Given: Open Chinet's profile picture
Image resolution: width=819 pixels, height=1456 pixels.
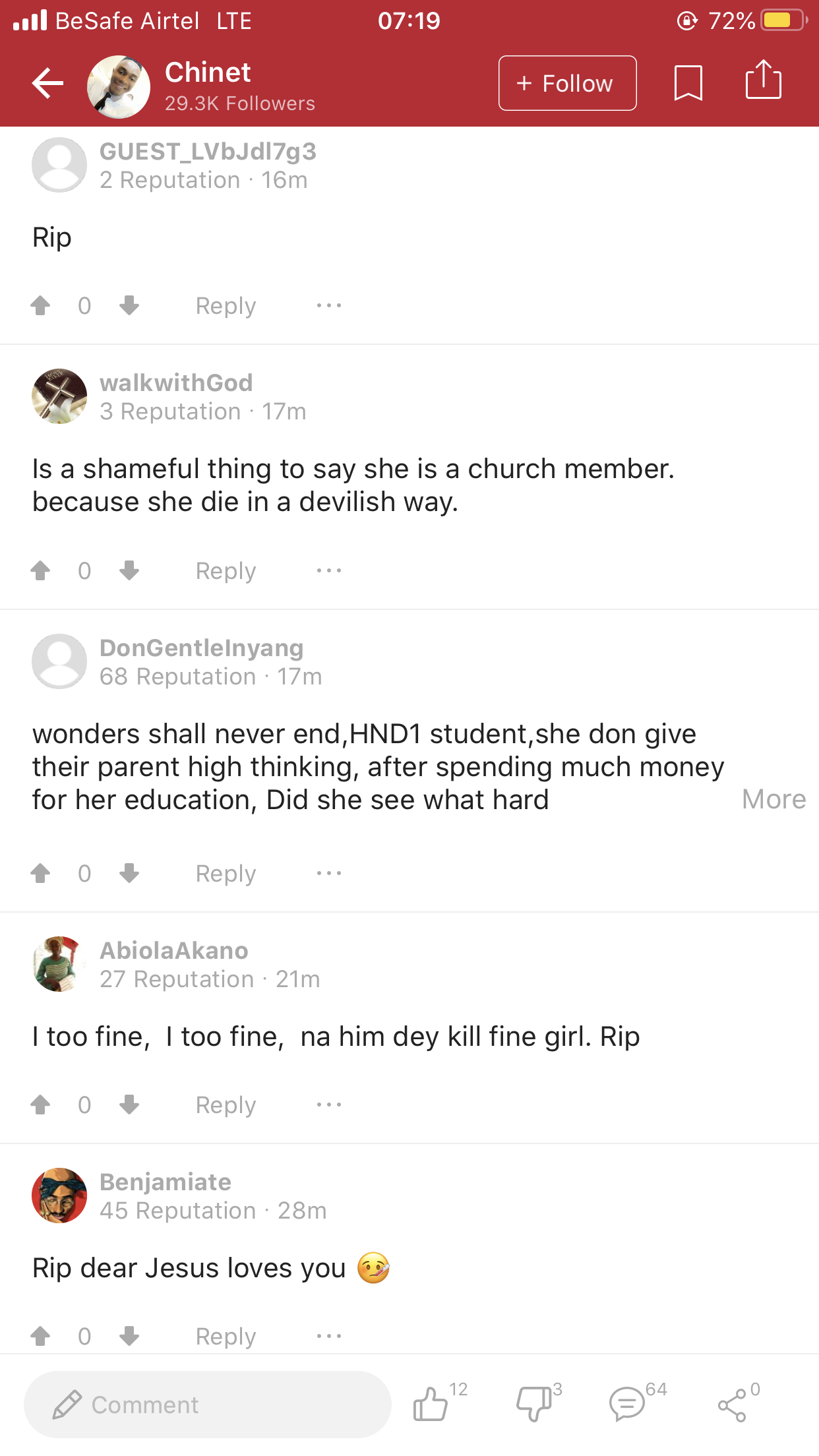Looking at the screenshot, I should pyautogui.click(x=119, y=86).
